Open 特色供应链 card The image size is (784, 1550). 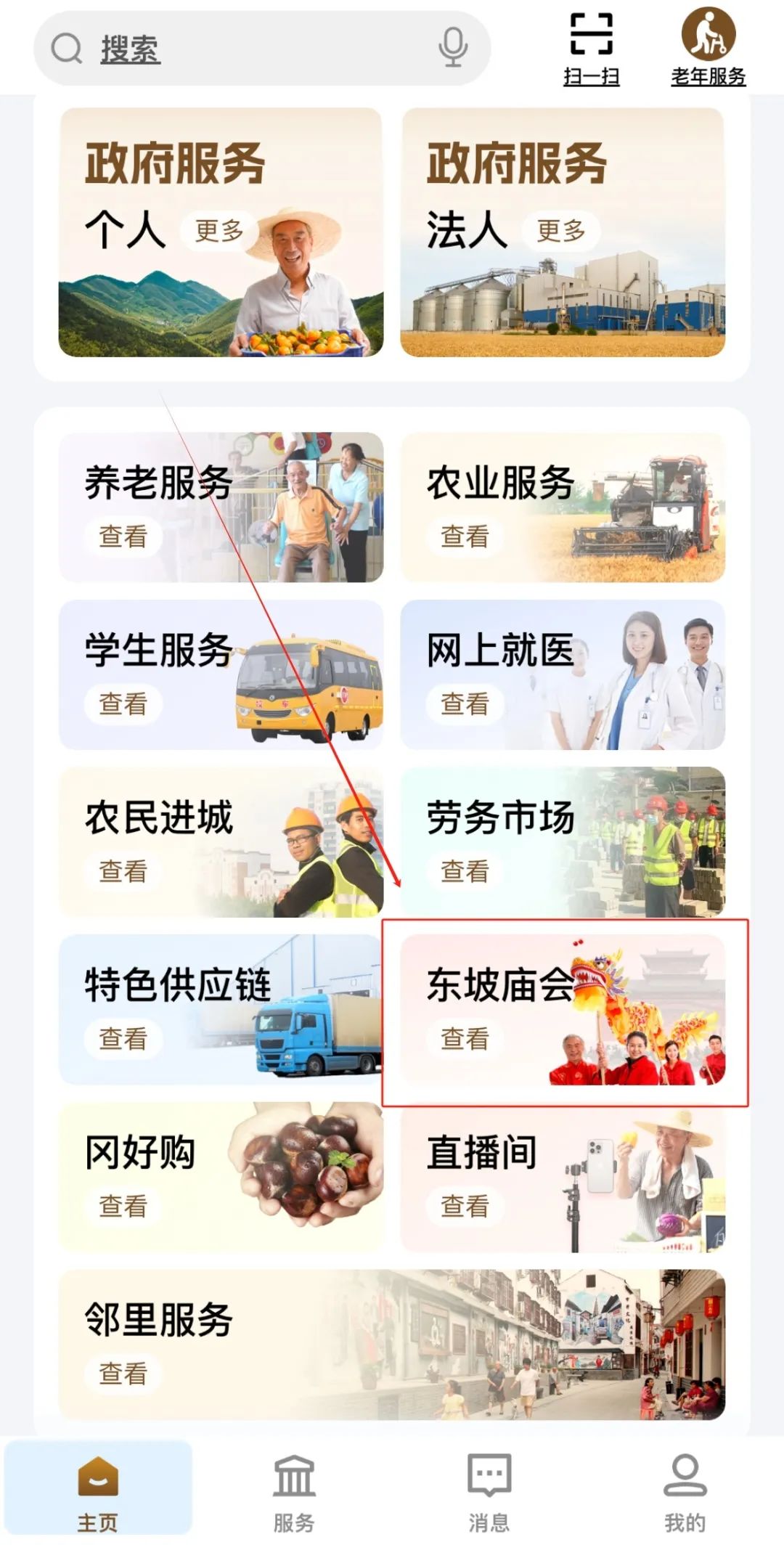[x=221, y=1009]
